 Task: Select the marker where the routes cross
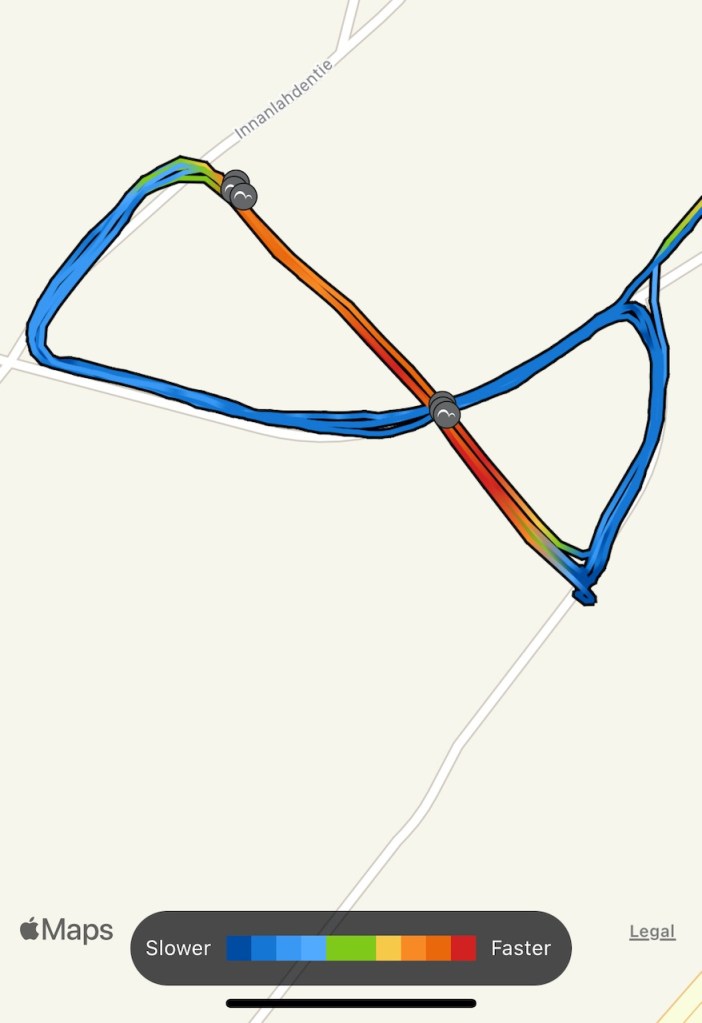point(445,410)
